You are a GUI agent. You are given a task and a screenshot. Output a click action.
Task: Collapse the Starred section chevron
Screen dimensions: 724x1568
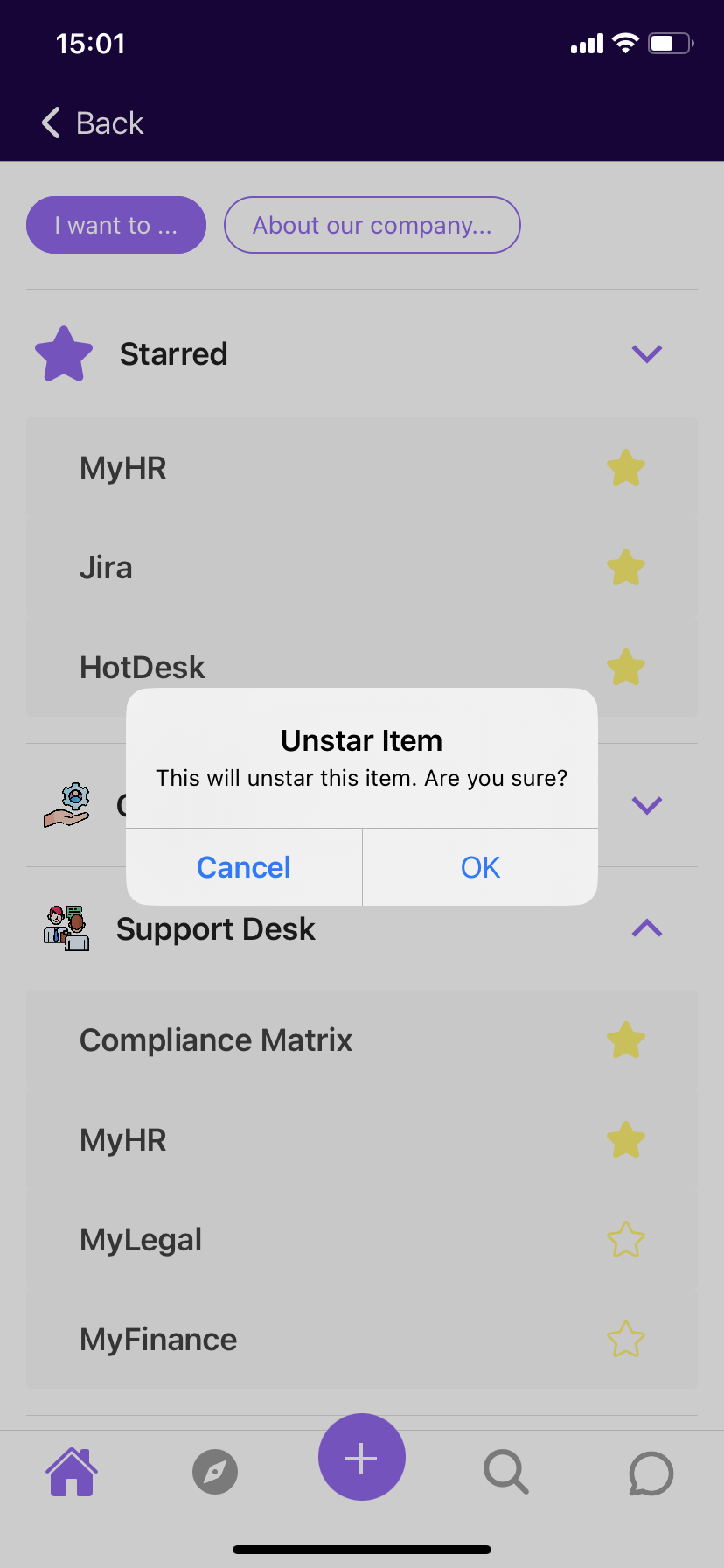click(x=646, y=353)
